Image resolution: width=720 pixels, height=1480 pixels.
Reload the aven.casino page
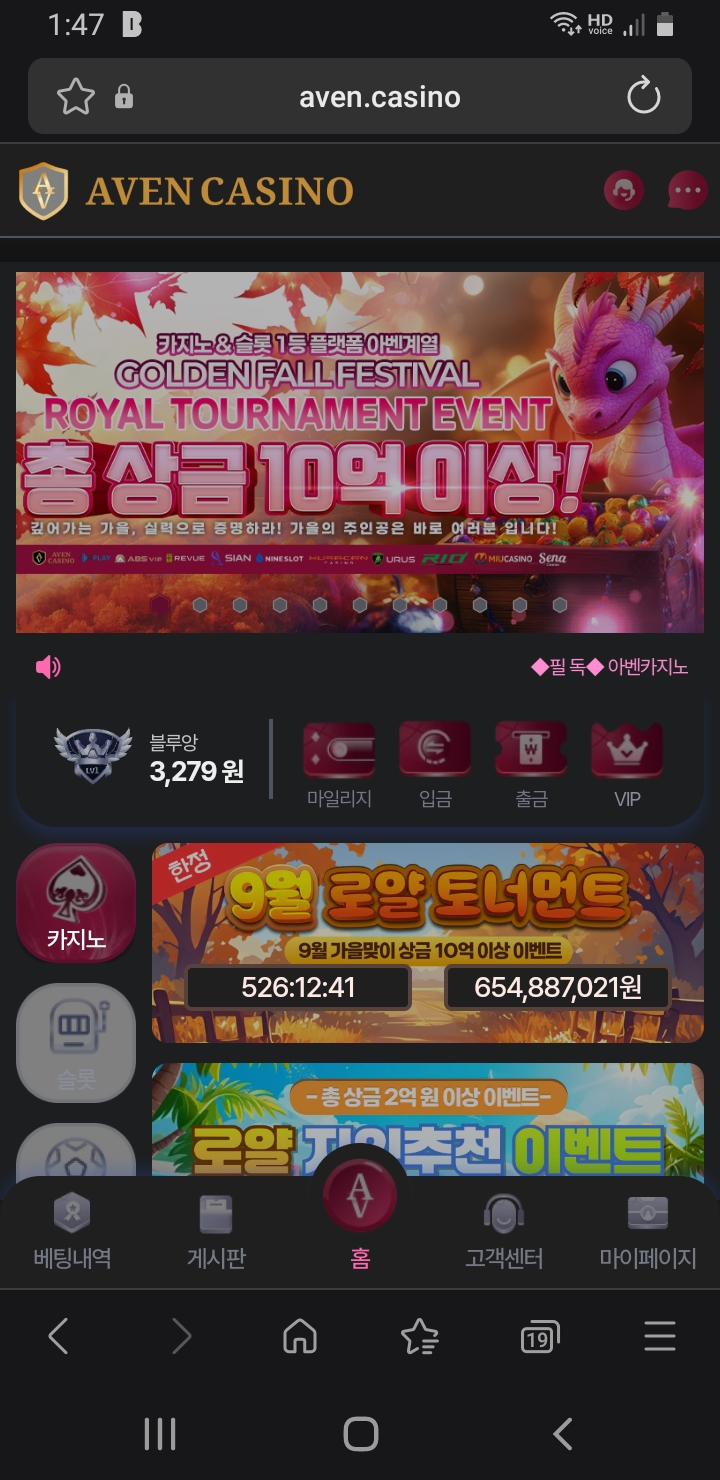click(644, 97)
